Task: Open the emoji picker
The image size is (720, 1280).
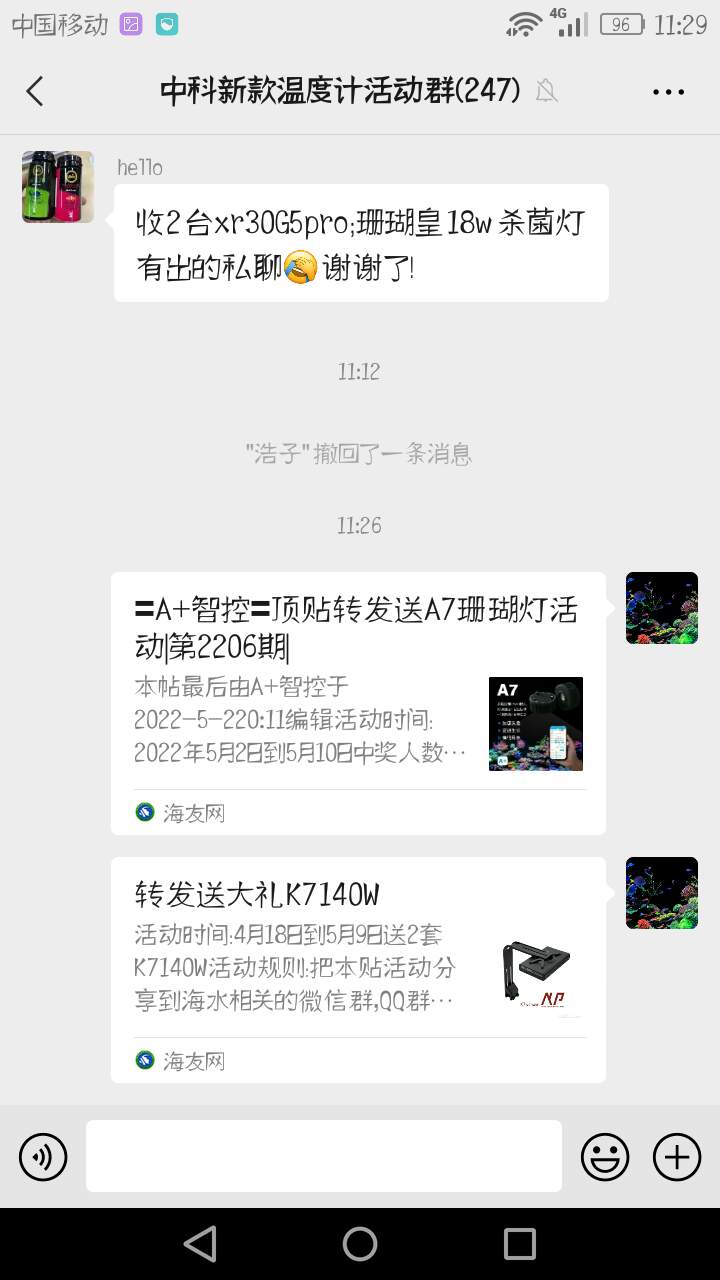Action: coord(605,1157)
